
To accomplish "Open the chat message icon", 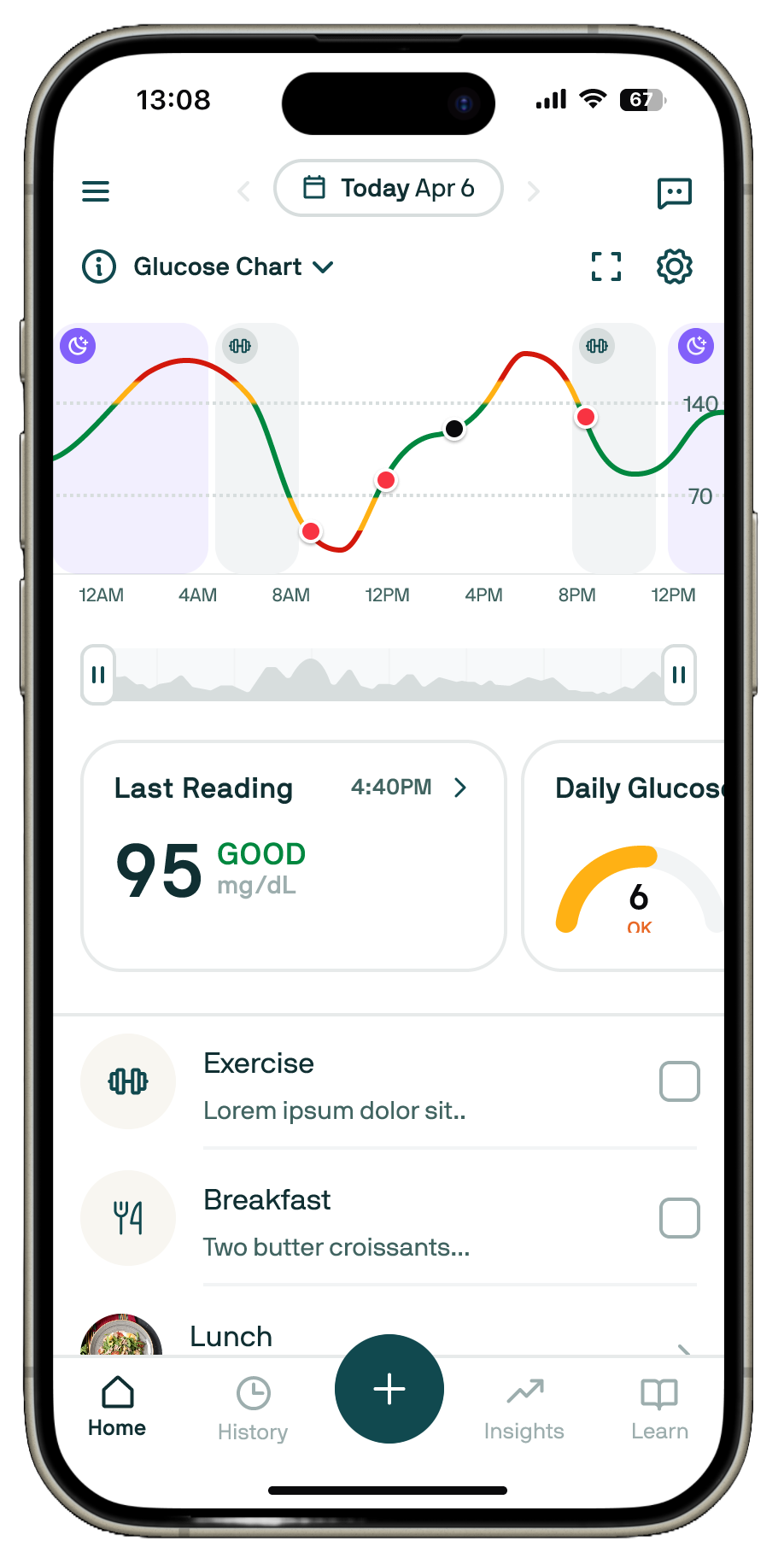I will 674,193.
